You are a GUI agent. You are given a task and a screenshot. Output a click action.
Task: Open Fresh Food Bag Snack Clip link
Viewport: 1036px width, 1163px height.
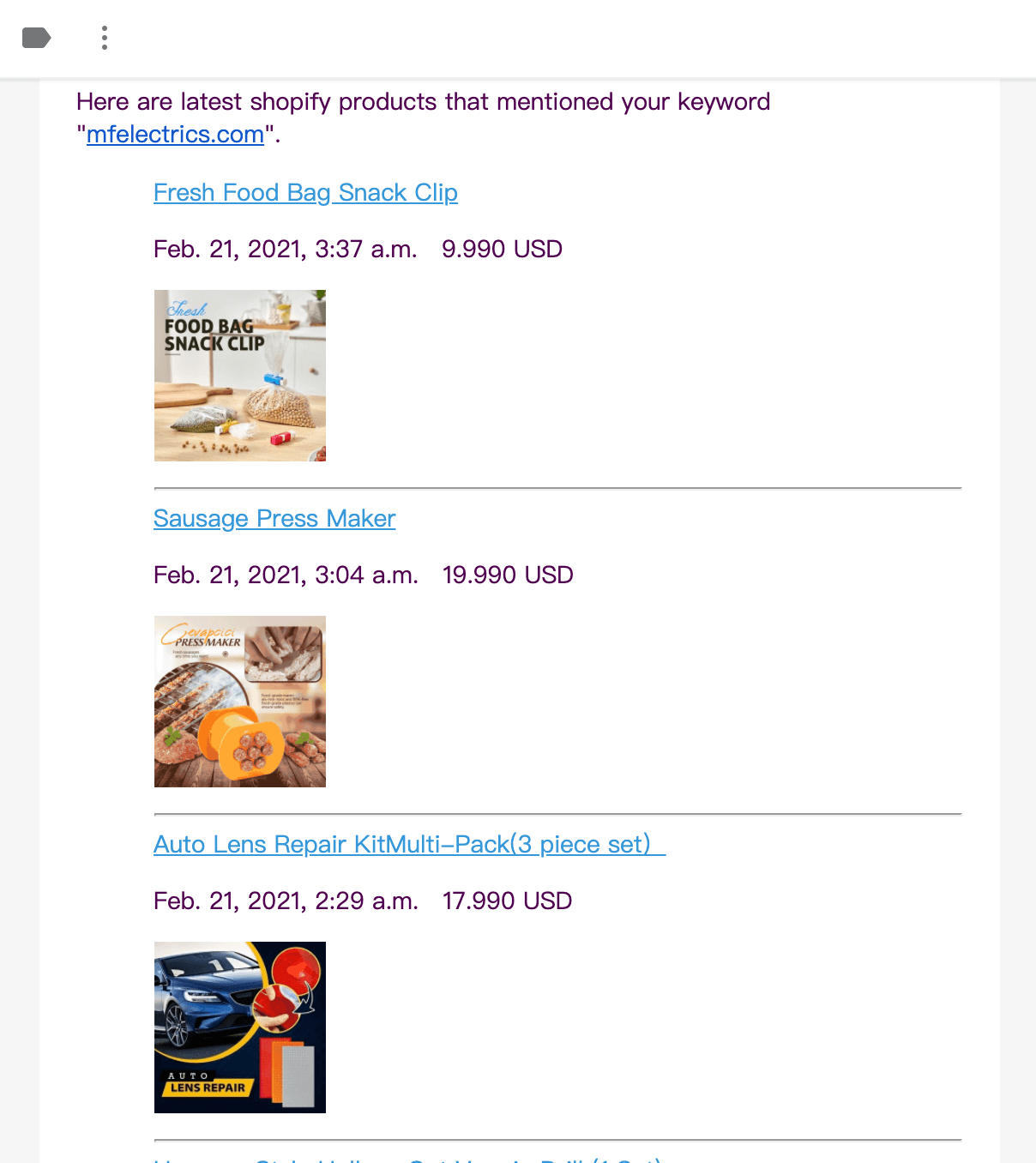[305, 193]
